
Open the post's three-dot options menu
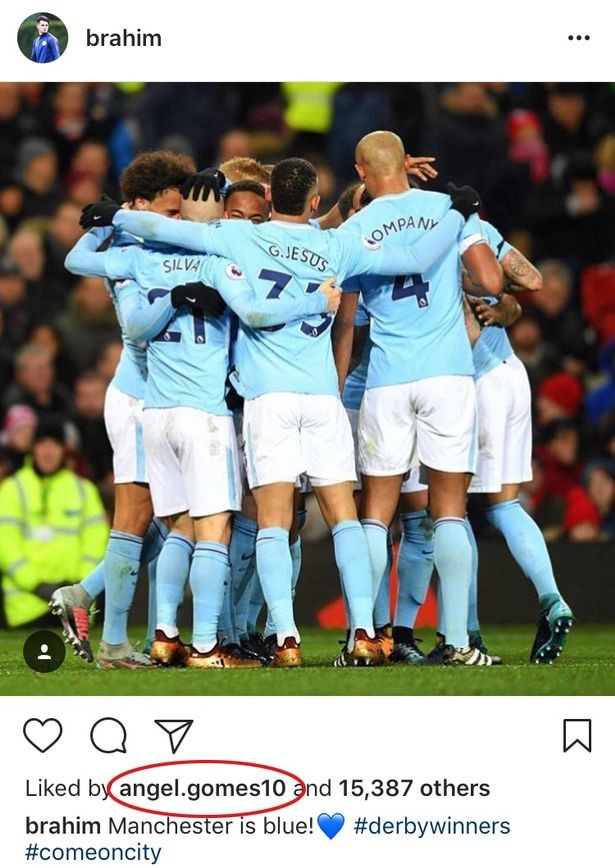coord(578,38)
